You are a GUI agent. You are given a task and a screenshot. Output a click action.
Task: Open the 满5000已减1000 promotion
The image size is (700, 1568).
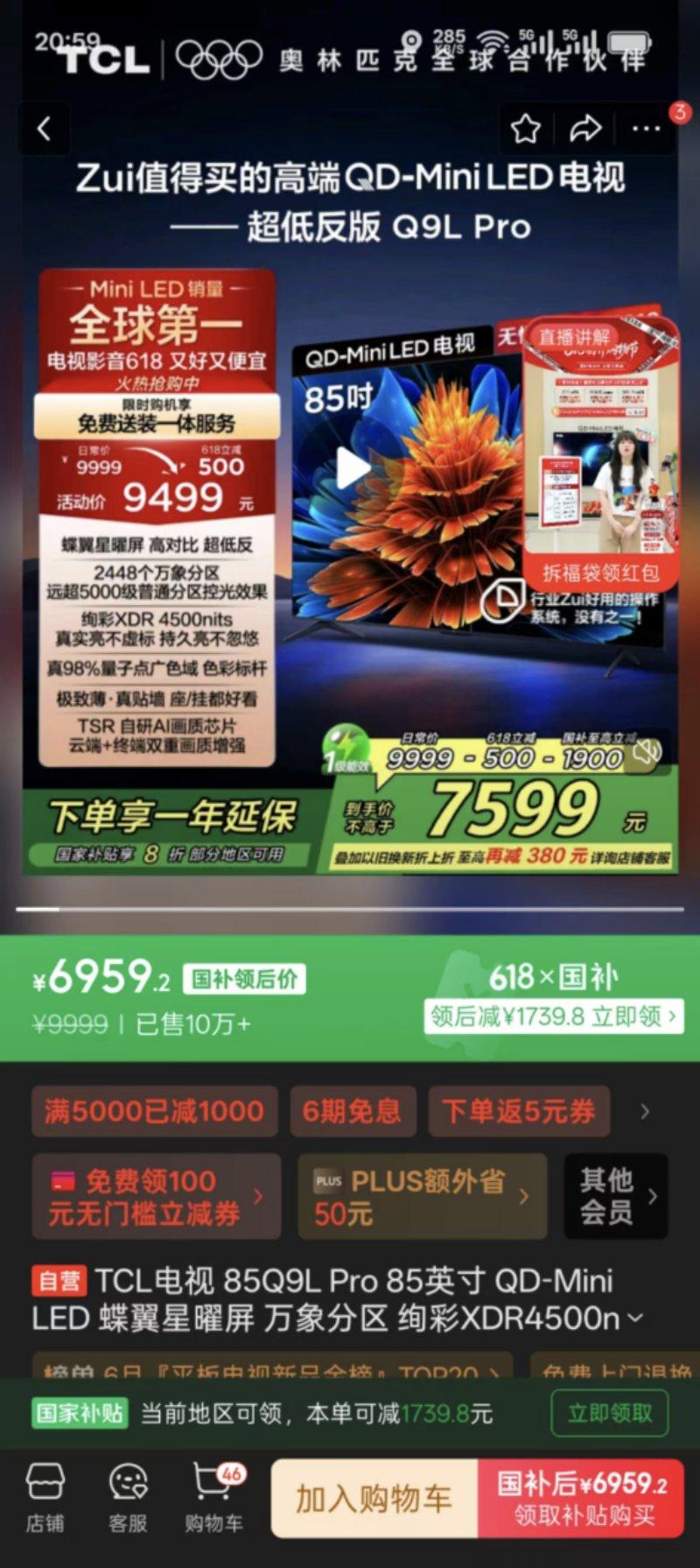click(154, 1111)
